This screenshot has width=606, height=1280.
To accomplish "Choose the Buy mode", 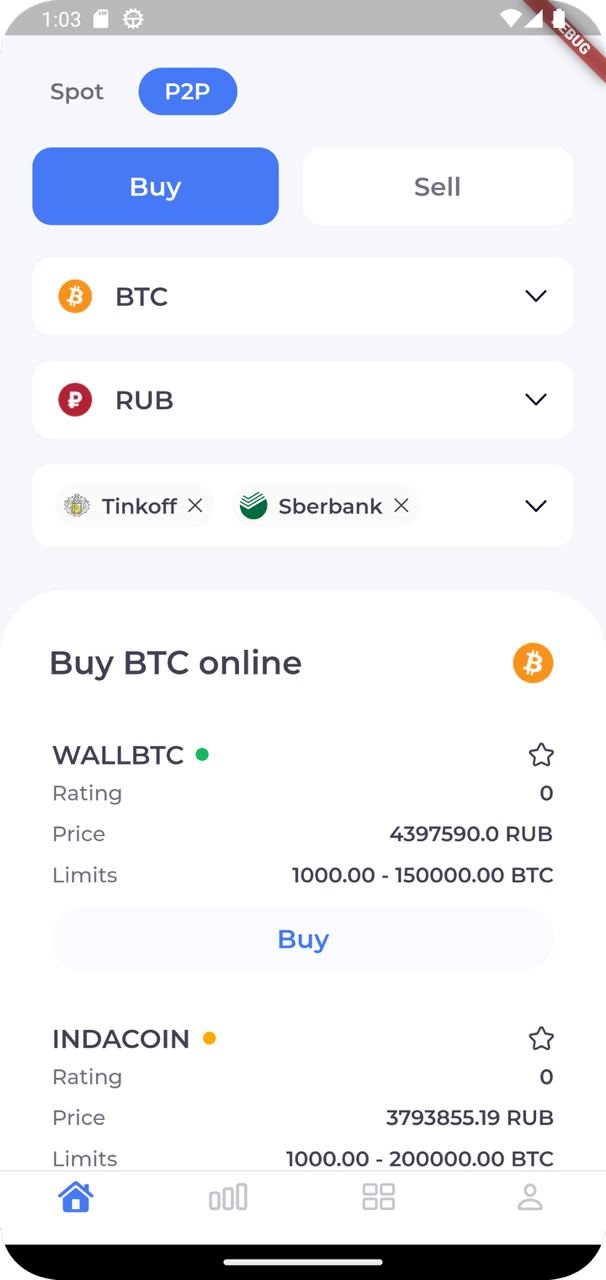I will click(155, 187).
